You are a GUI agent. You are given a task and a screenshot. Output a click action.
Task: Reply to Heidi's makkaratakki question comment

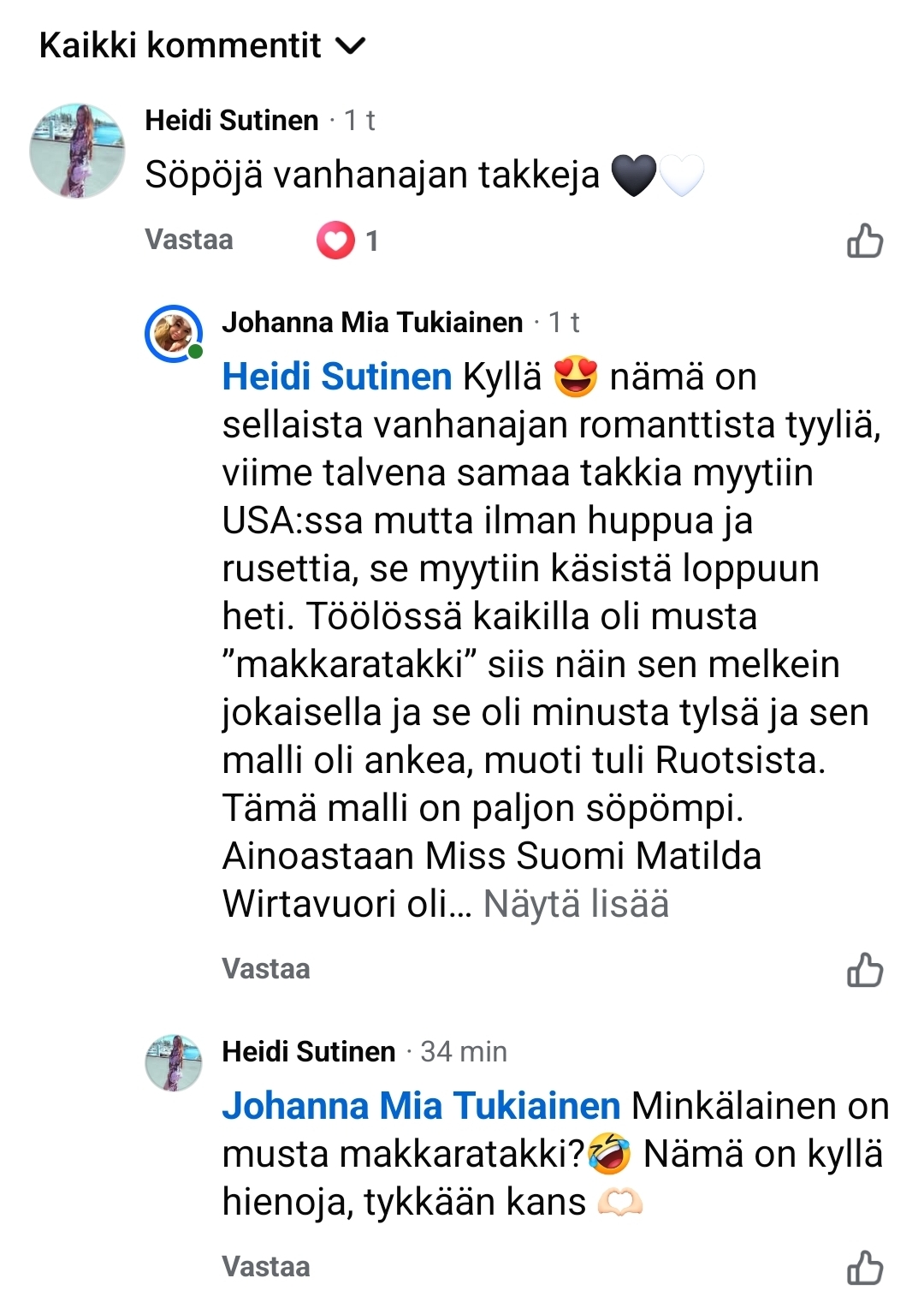(x=266, y=1267)
